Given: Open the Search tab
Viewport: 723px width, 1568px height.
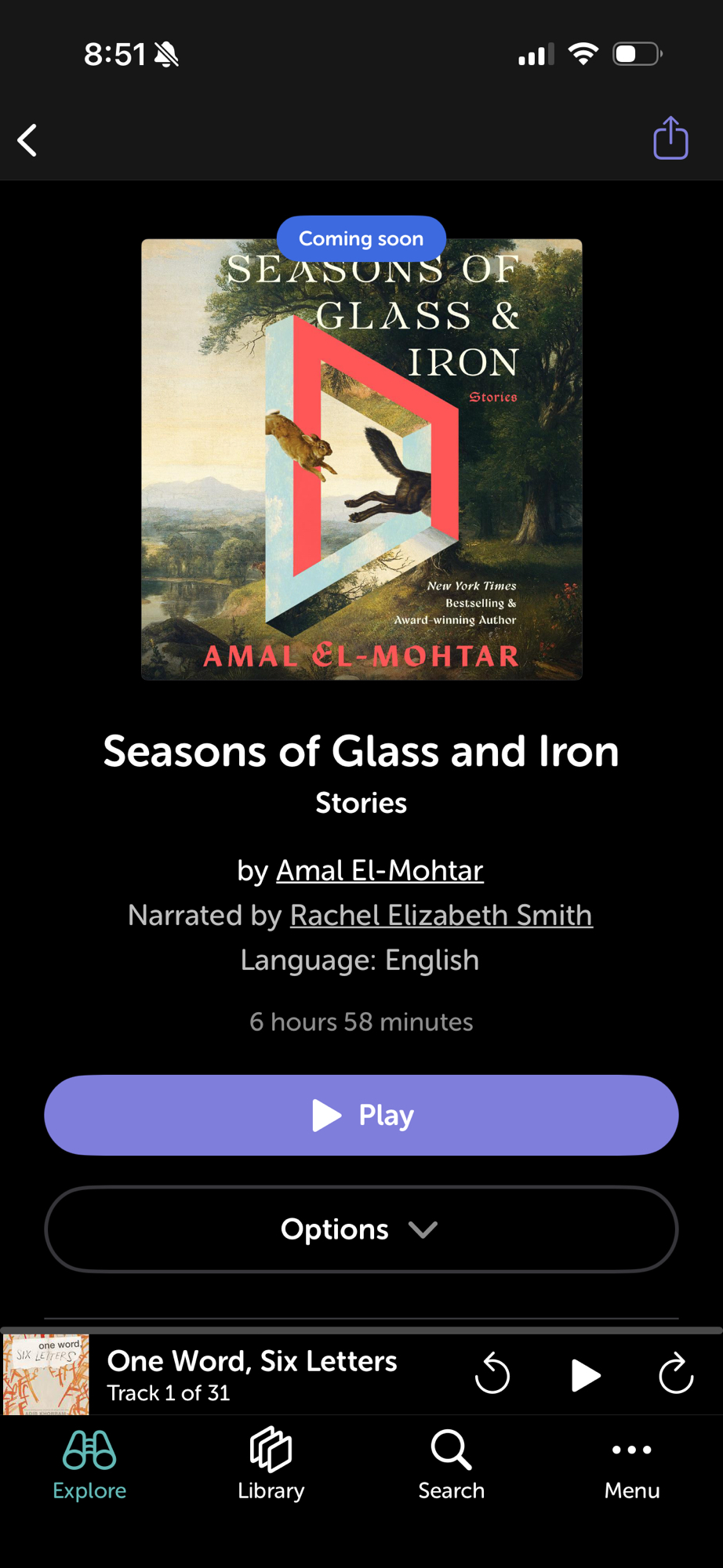Looking at the screenshot, I should coord(451,1465).
